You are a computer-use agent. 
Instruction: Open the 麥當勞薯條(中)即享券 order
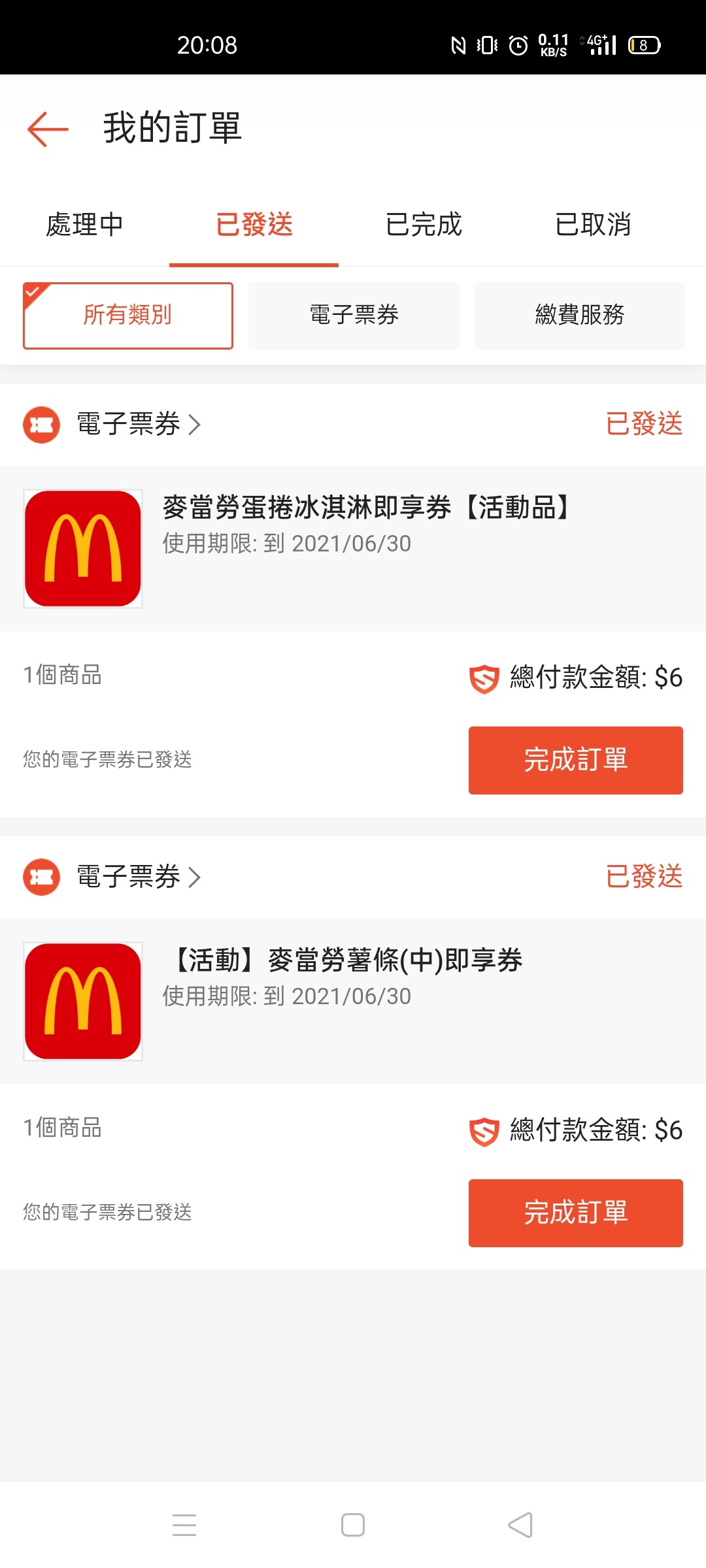[x=353, y=1002]
